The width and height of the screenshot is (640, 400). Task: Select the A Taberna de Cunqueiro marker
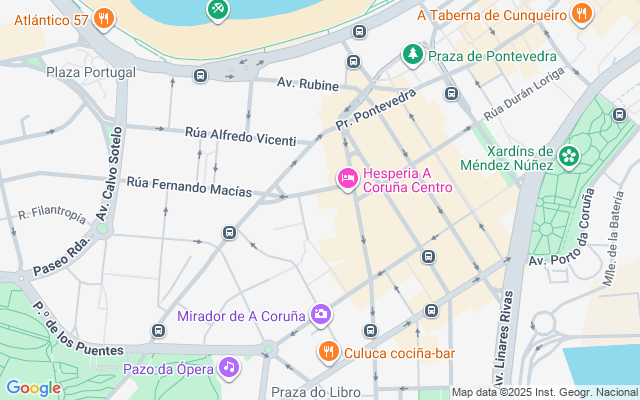pos(582,13)
